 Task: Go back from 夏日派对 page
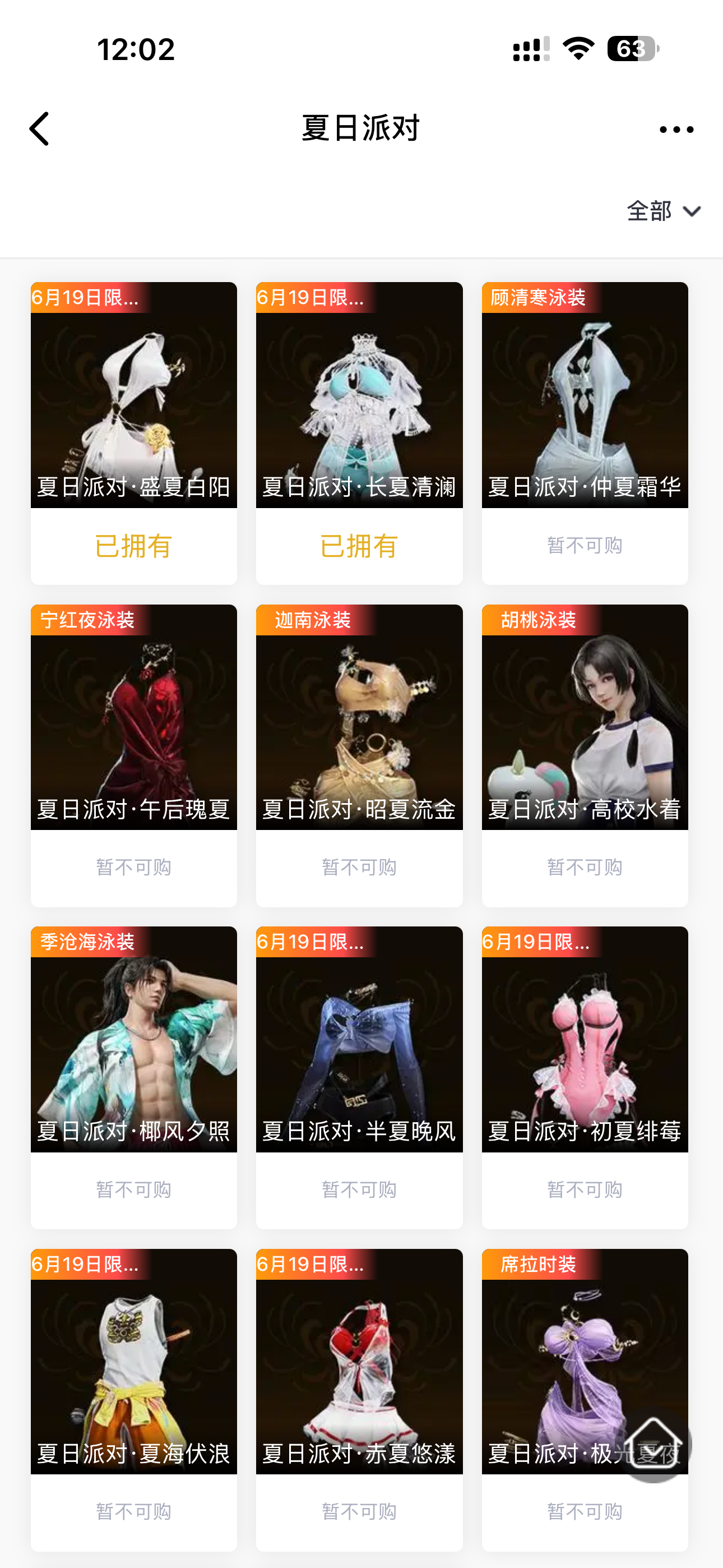(40, 129)
